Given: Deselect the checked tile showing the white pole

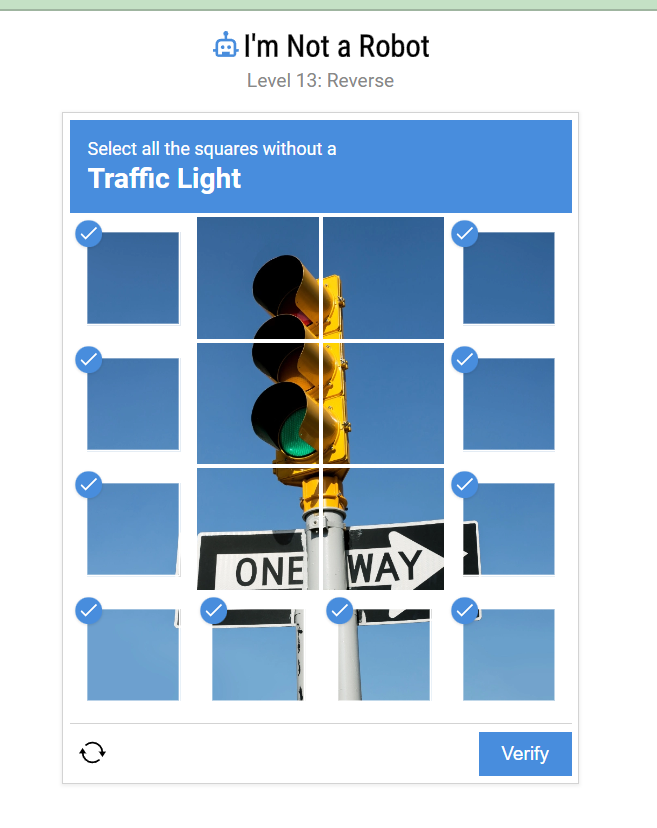Looking at the screenshot, I should click(x=383, y=654).
